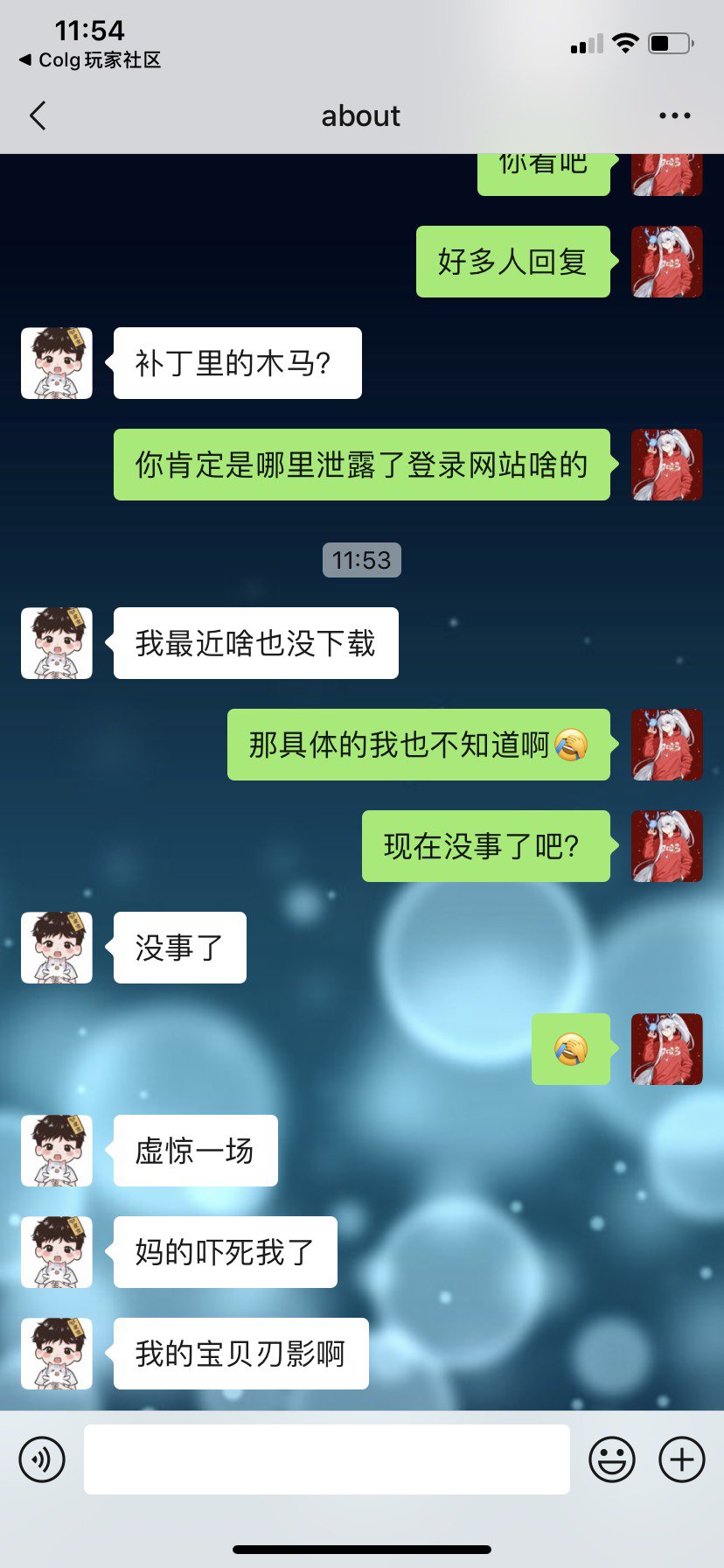
Task: Open the emoji sticker panel
Action: (612, 1459)
